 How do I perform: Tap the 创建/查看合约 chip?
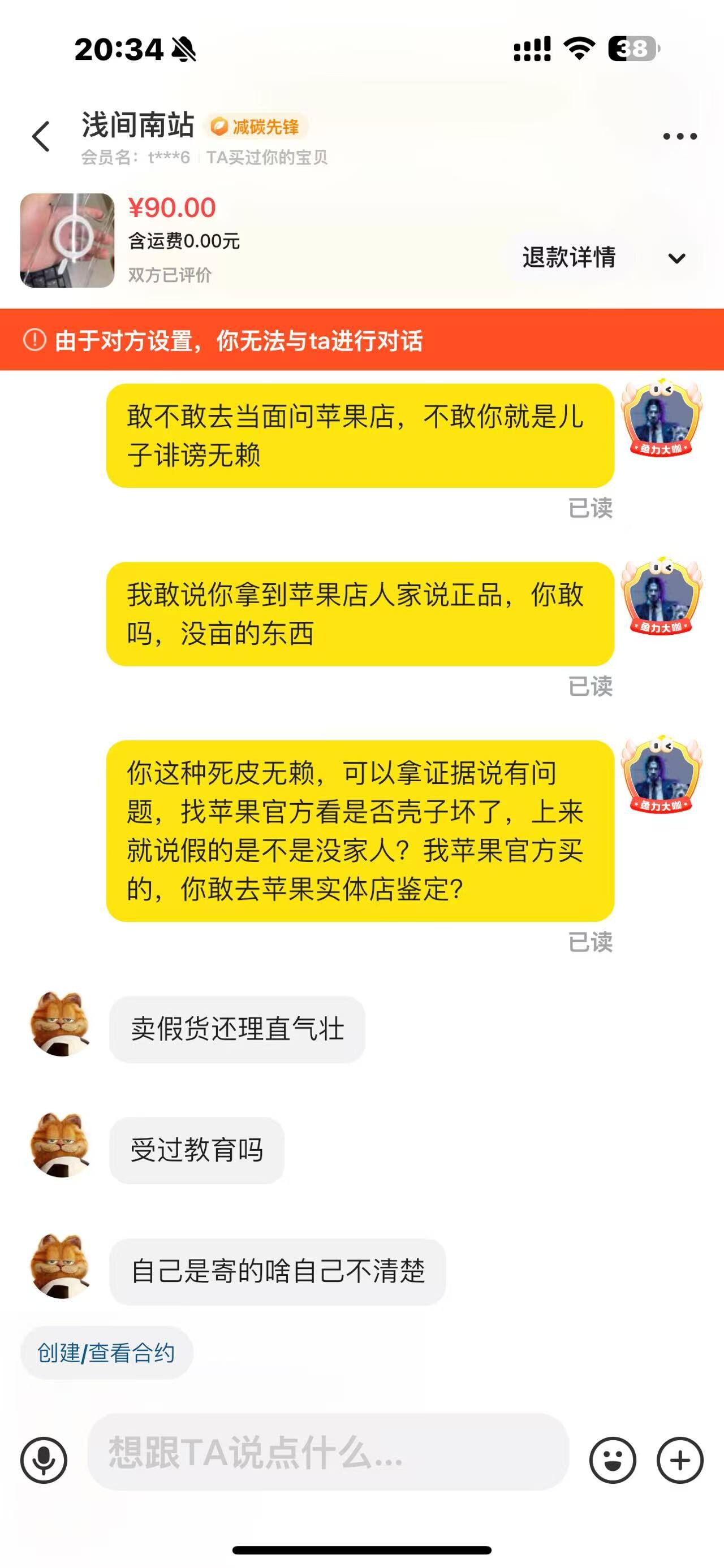click(x=106, y=1353)
